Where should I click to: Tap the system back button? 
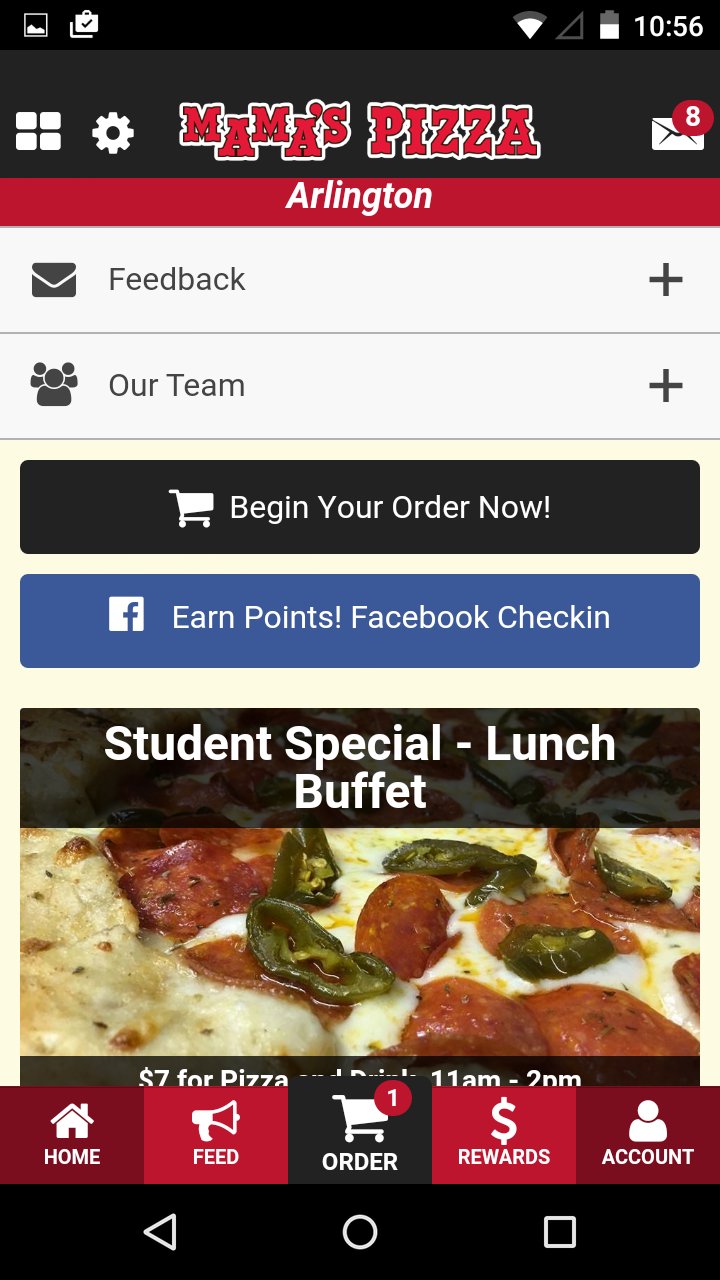click(x=160, y=1232)
